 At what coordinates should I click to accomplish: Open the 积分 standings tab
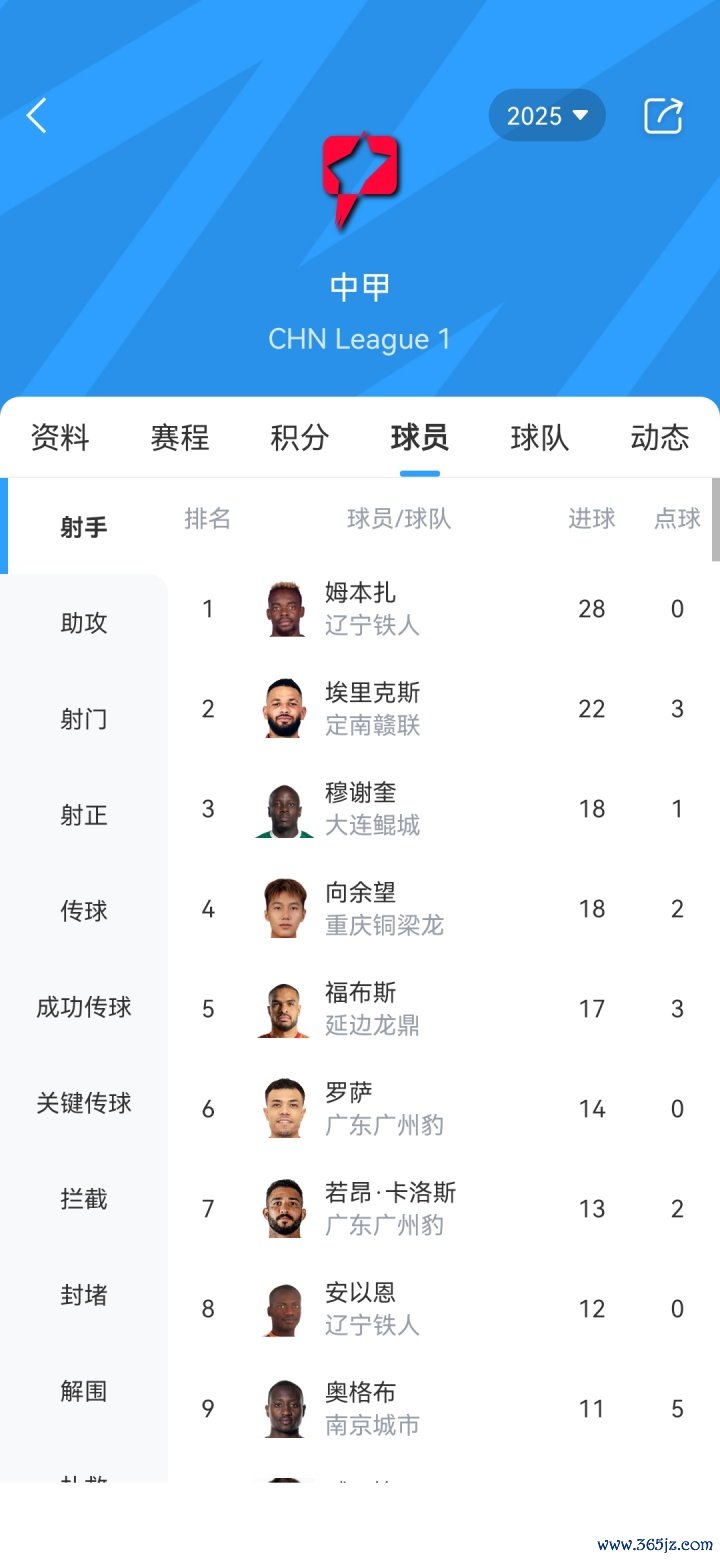(300, 438)
